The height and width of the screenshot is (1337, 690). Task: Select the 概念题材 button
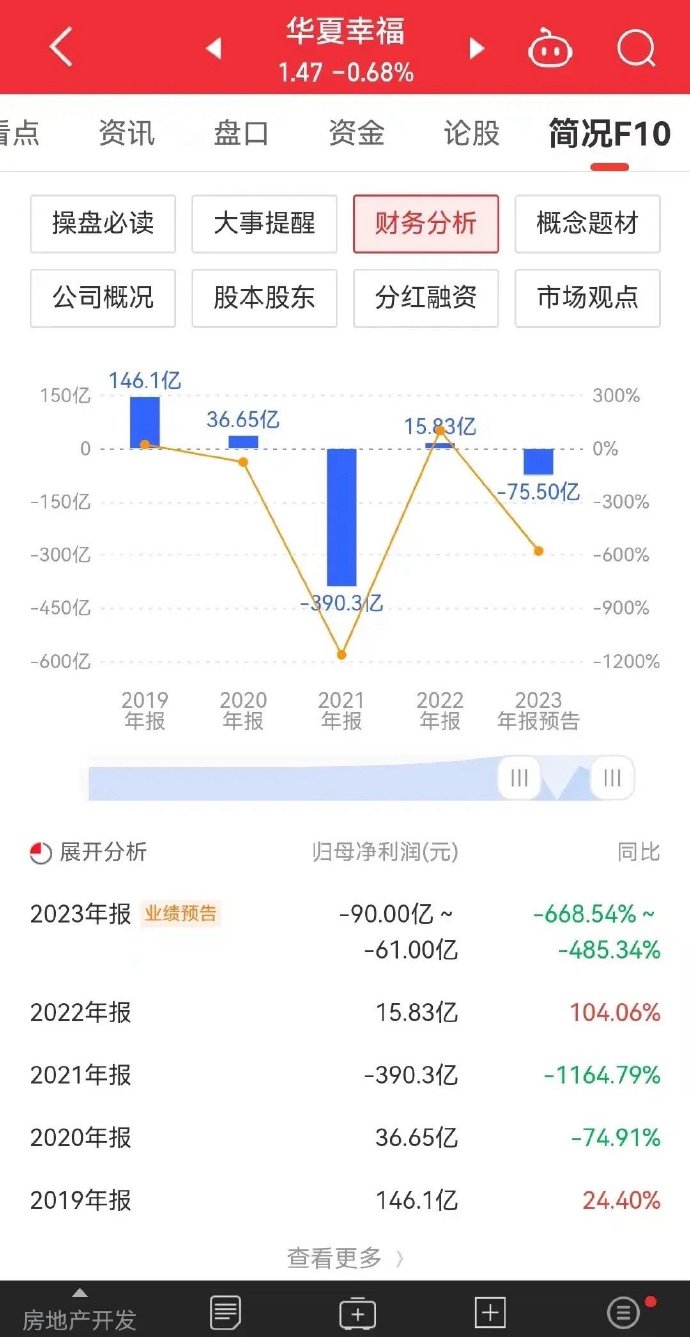click(587, 223)
